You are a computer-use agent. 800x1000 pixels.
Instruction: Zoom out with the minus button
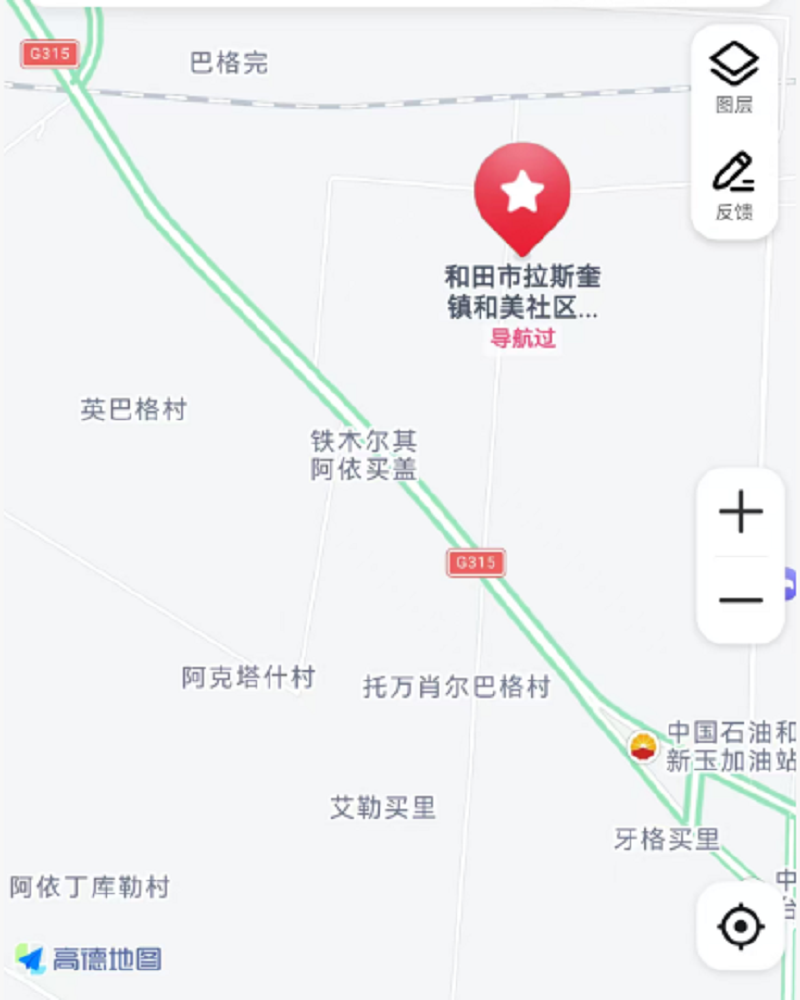tap(741, 599)
